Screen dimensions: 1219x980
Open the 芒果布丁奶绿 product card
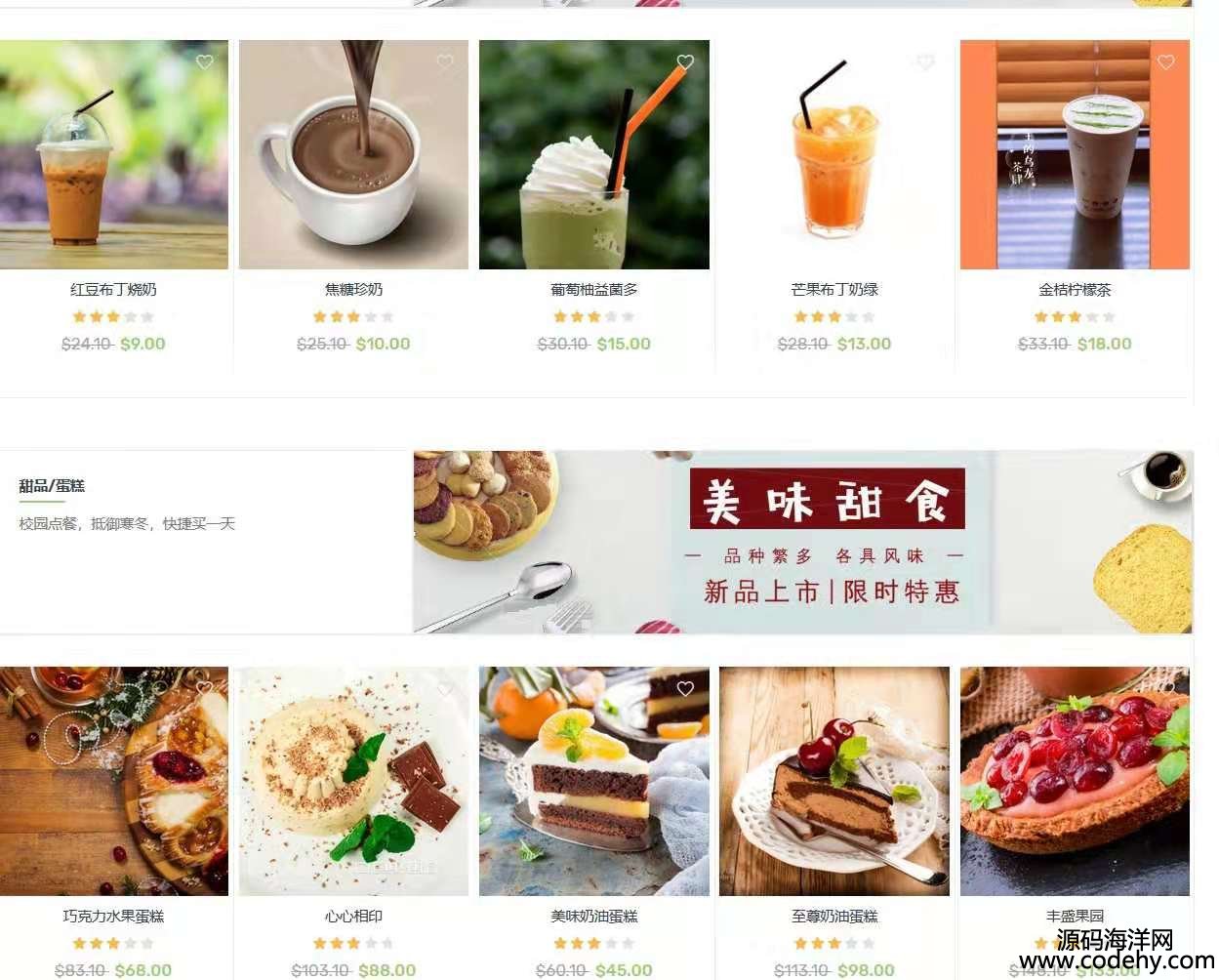(x=834, y=155)
